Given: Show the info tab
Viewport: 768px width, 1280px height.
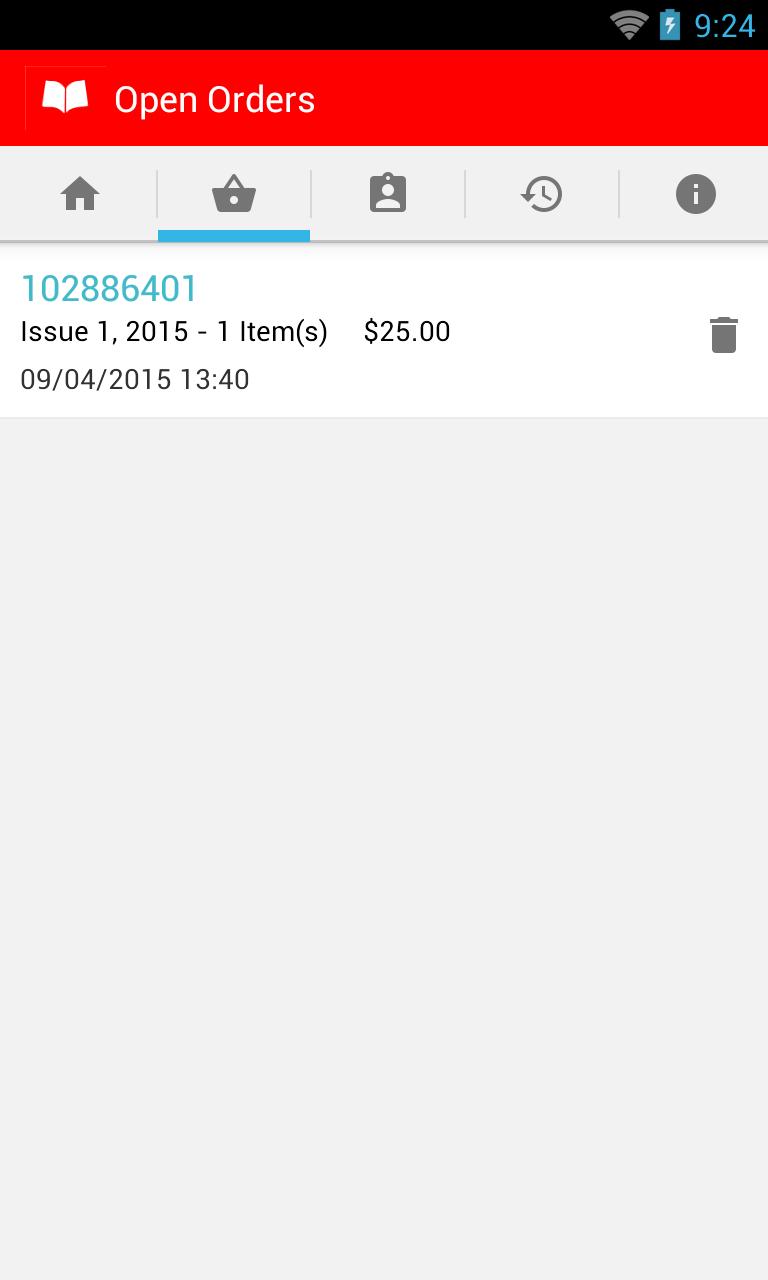Looking at the screenshot, I should coord(696,194).
